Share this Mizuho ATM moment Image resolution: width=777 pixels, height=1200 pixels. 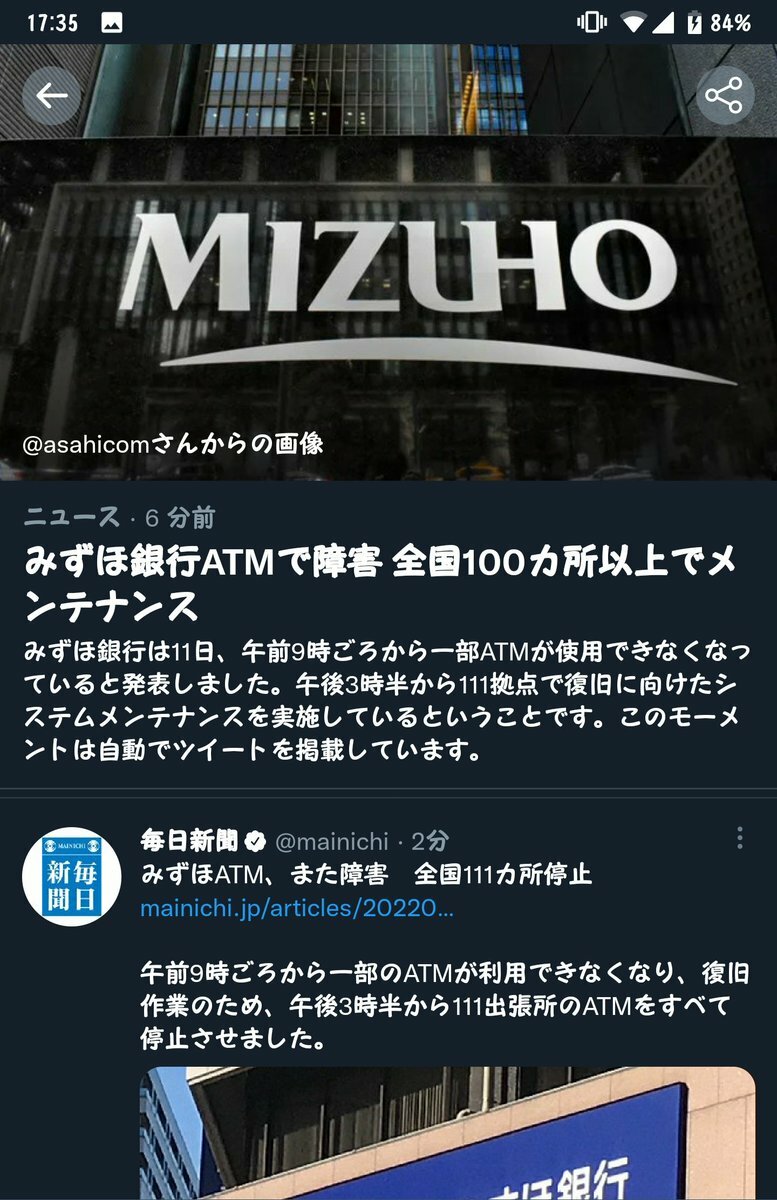tap(724, 96)
